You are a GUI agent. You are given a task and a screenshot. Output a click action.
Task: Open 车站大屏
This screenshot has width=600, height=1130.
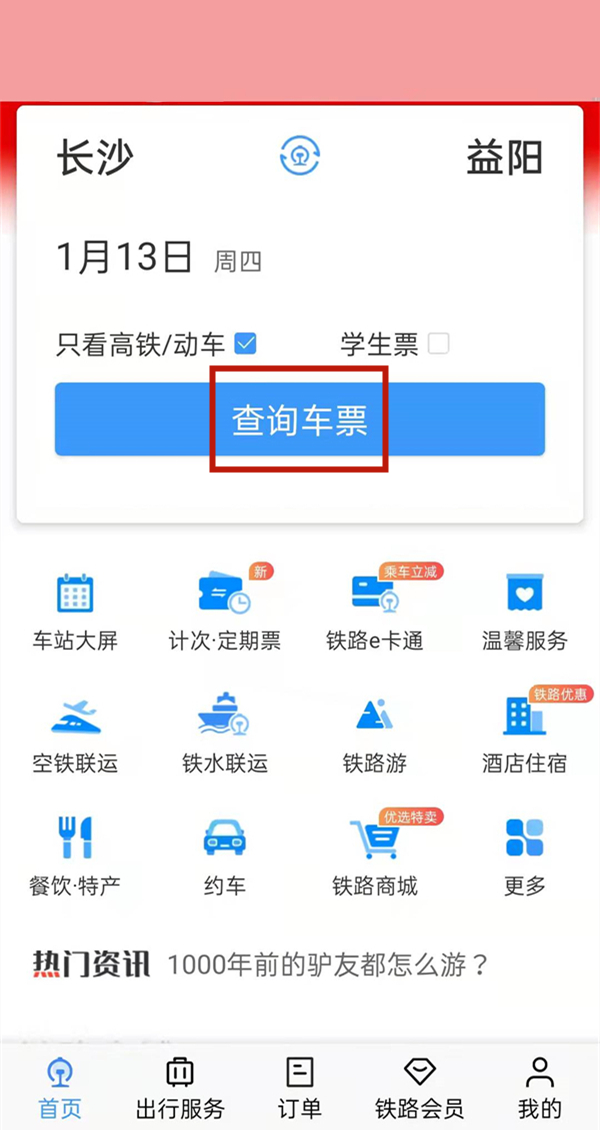[x=75, y=611]
